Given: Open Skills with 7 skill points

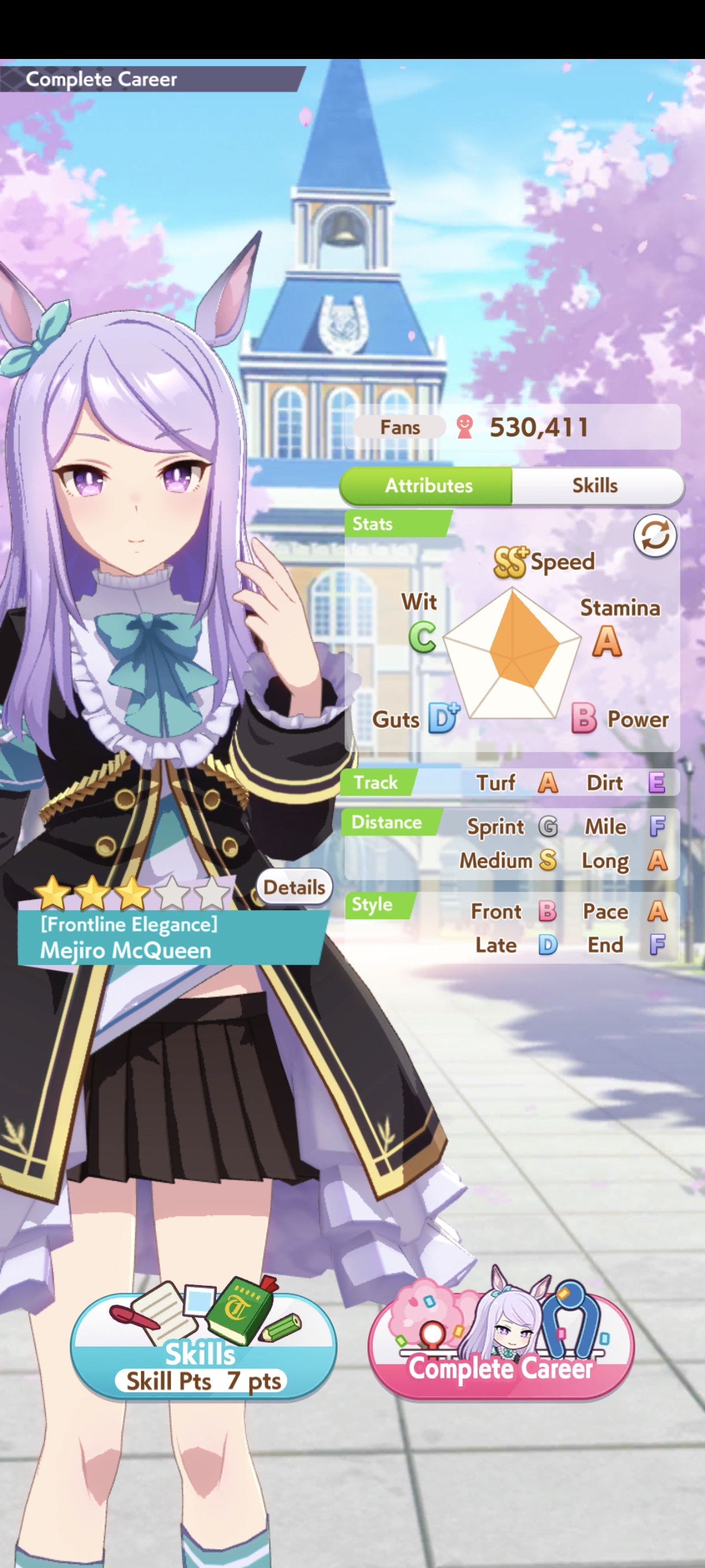Looking at the screenshot, I should [203, 1347].
